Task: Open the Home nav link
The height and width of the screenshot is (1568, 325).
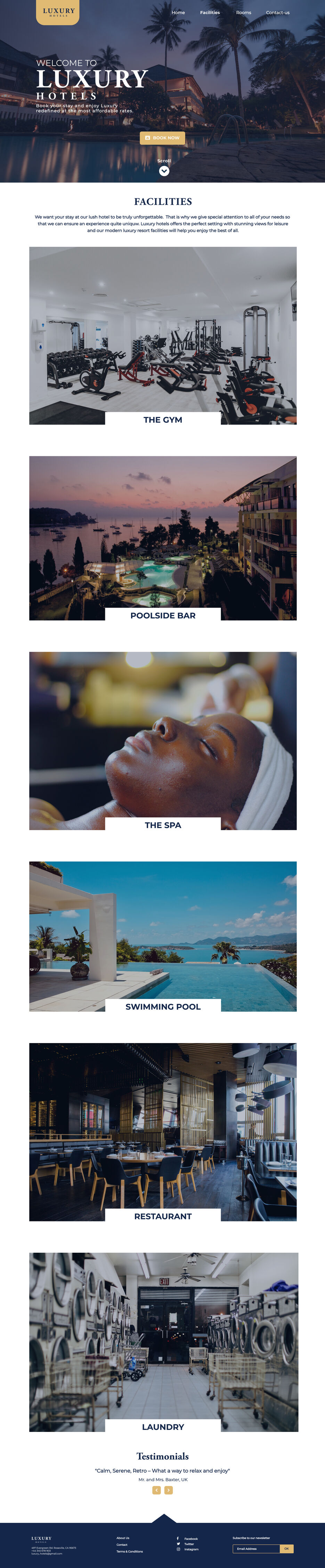Action: coord(178,13)
